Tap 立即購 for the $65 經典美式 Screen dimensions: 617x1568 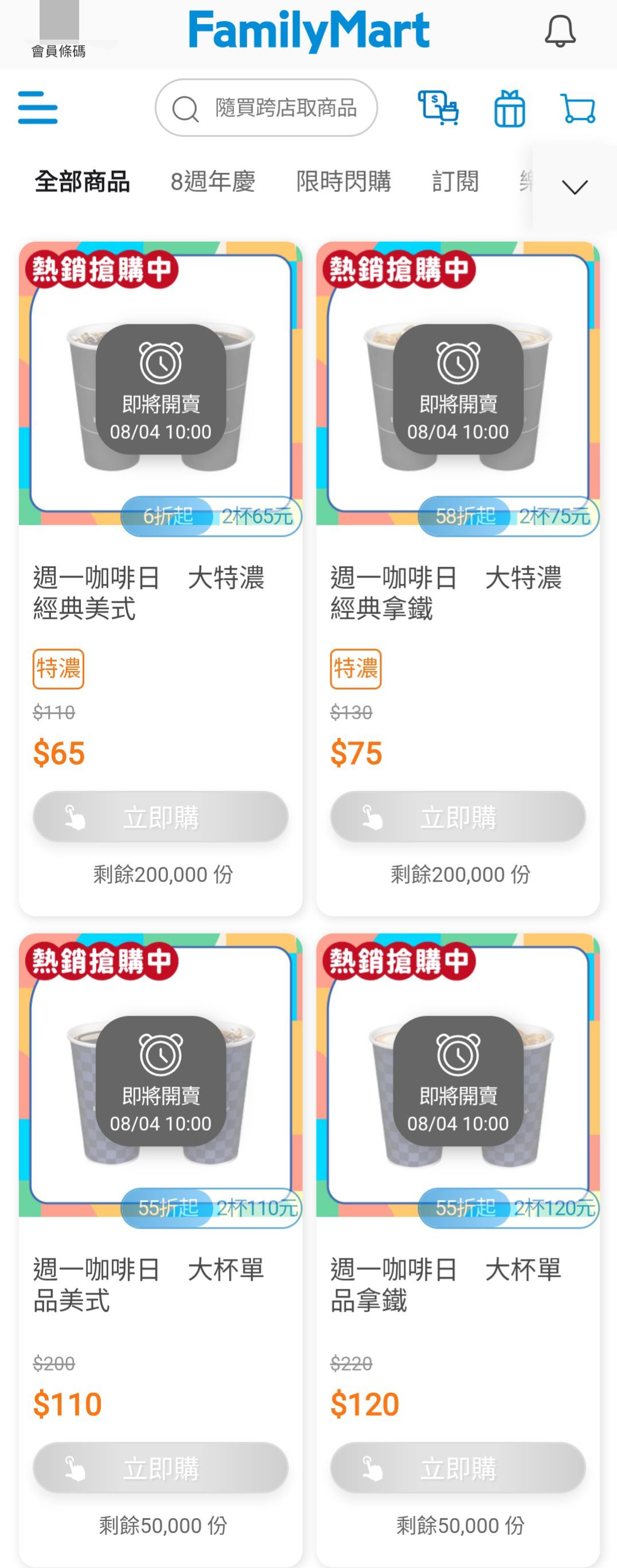point(160,817)
